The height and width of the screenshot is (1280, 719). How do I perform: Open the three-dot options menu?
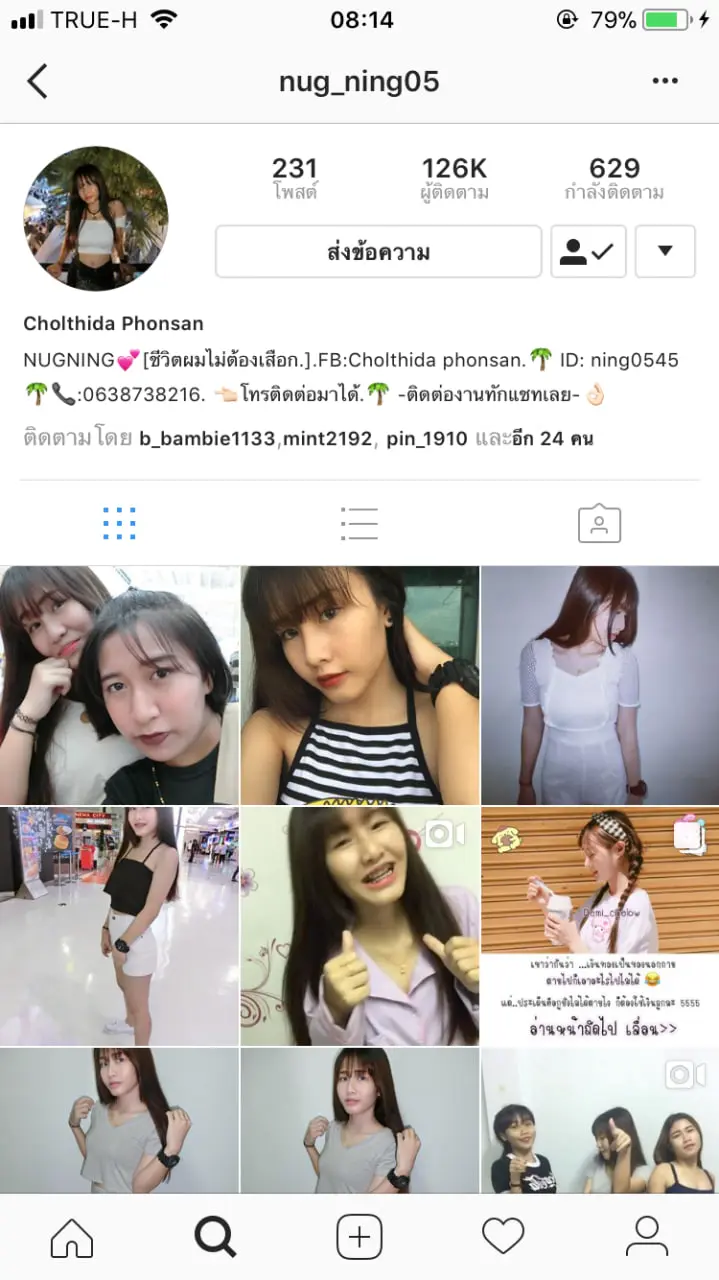pos(665,81)
